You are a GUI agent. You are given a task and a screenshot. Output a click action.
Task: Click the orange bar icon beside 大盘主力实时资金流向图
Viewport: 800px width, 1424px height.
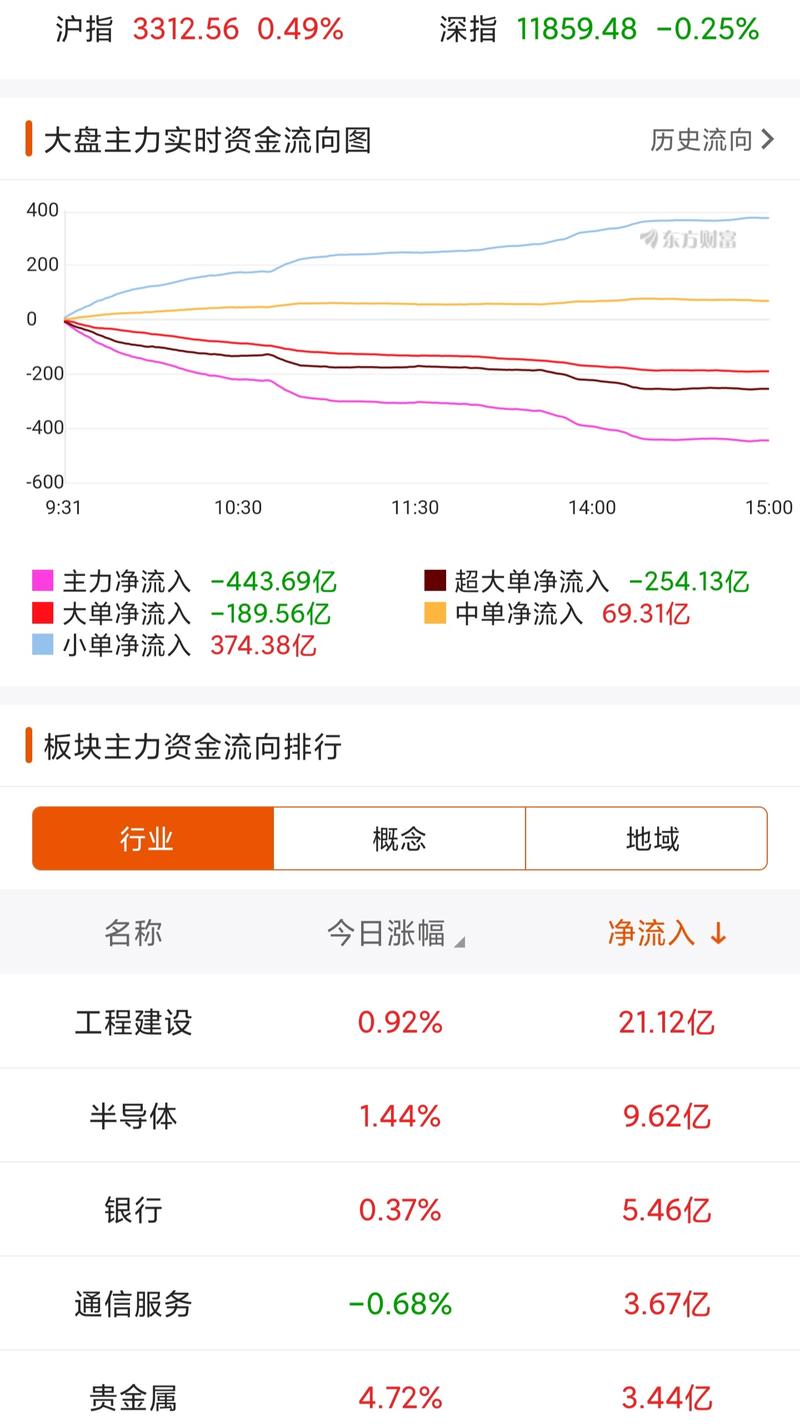27,140
